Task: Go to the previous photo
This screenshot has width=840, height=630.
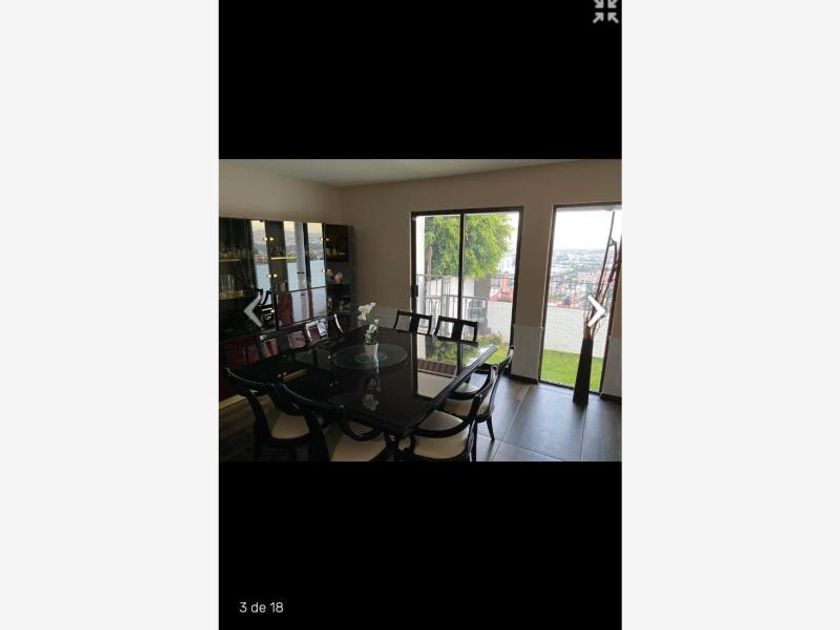Action: pyautogui.click(x=252, y=311)
